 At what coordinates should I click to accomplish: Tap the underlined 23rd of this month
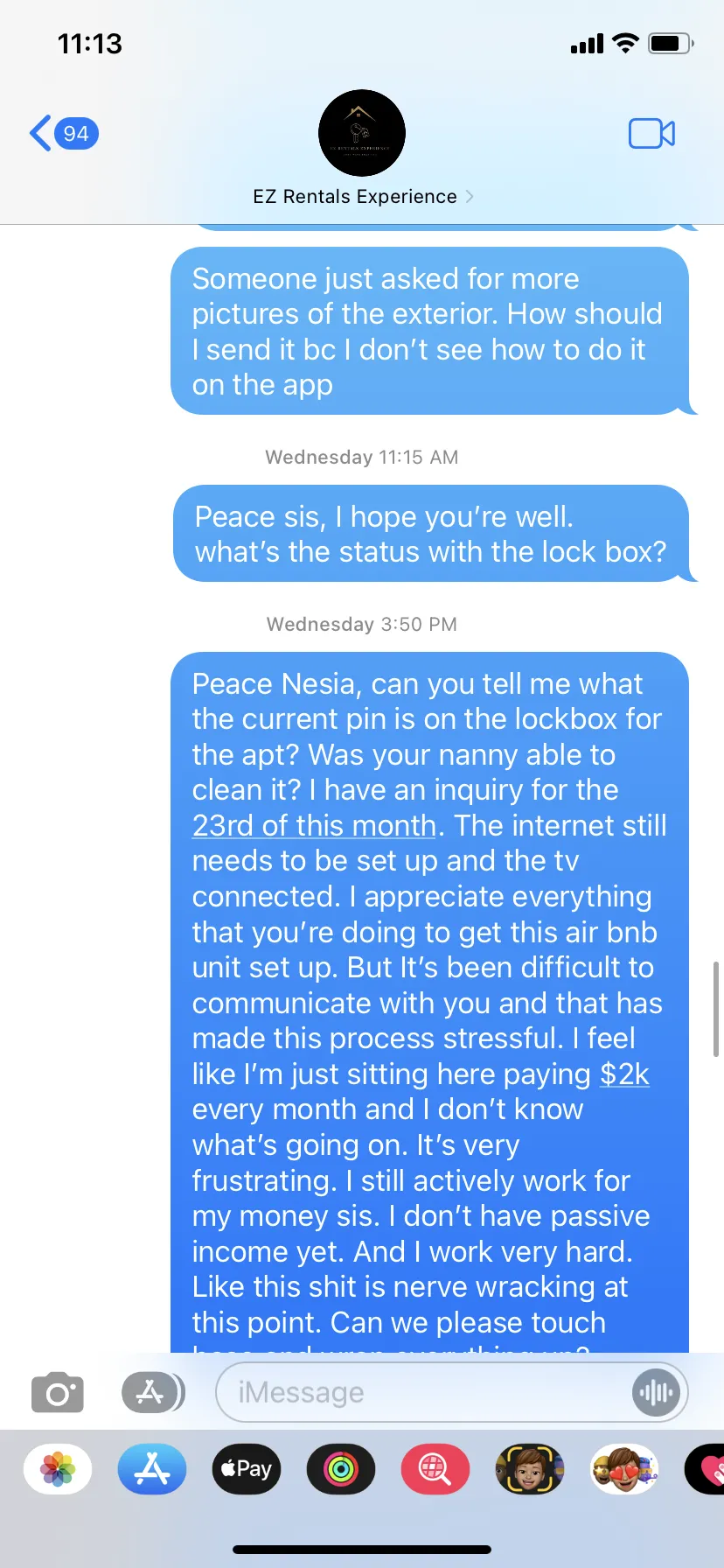click(314, 826)
